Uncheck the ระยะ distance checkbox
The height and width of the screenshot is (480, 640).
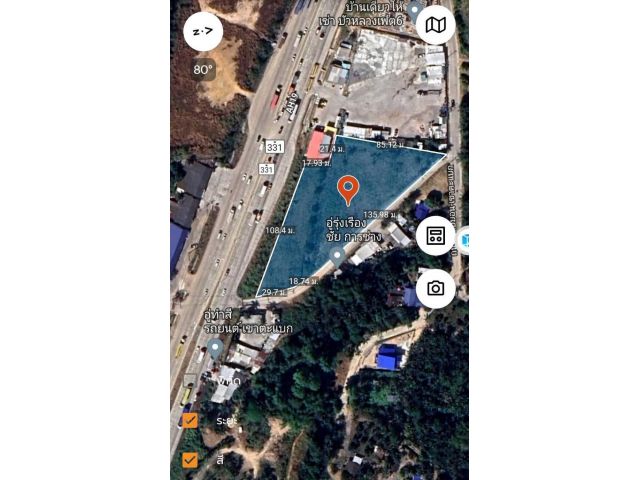tap(190, 421)
